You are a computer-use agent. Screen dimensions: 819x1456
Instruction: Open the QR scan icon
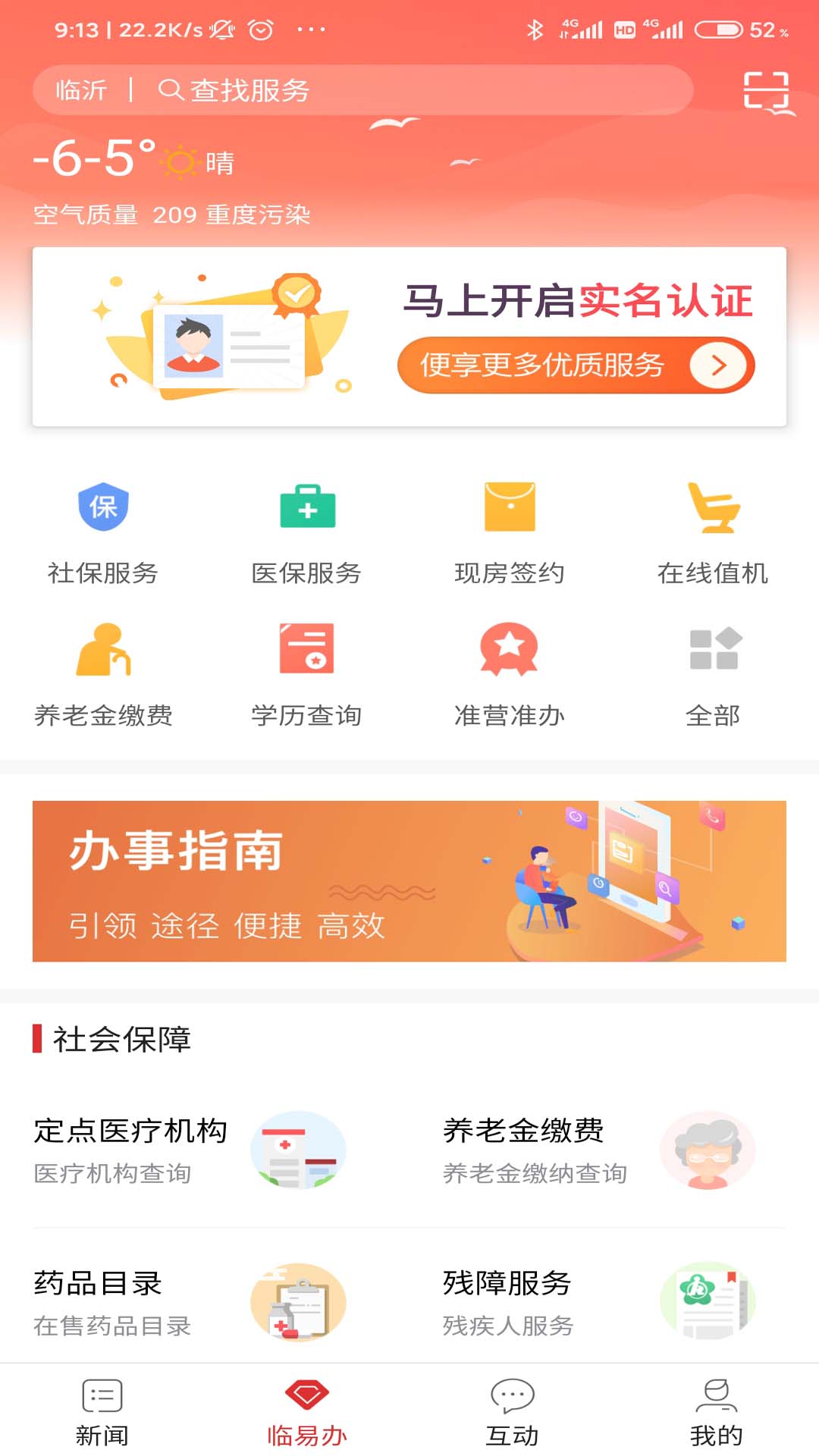coord(765,90)
